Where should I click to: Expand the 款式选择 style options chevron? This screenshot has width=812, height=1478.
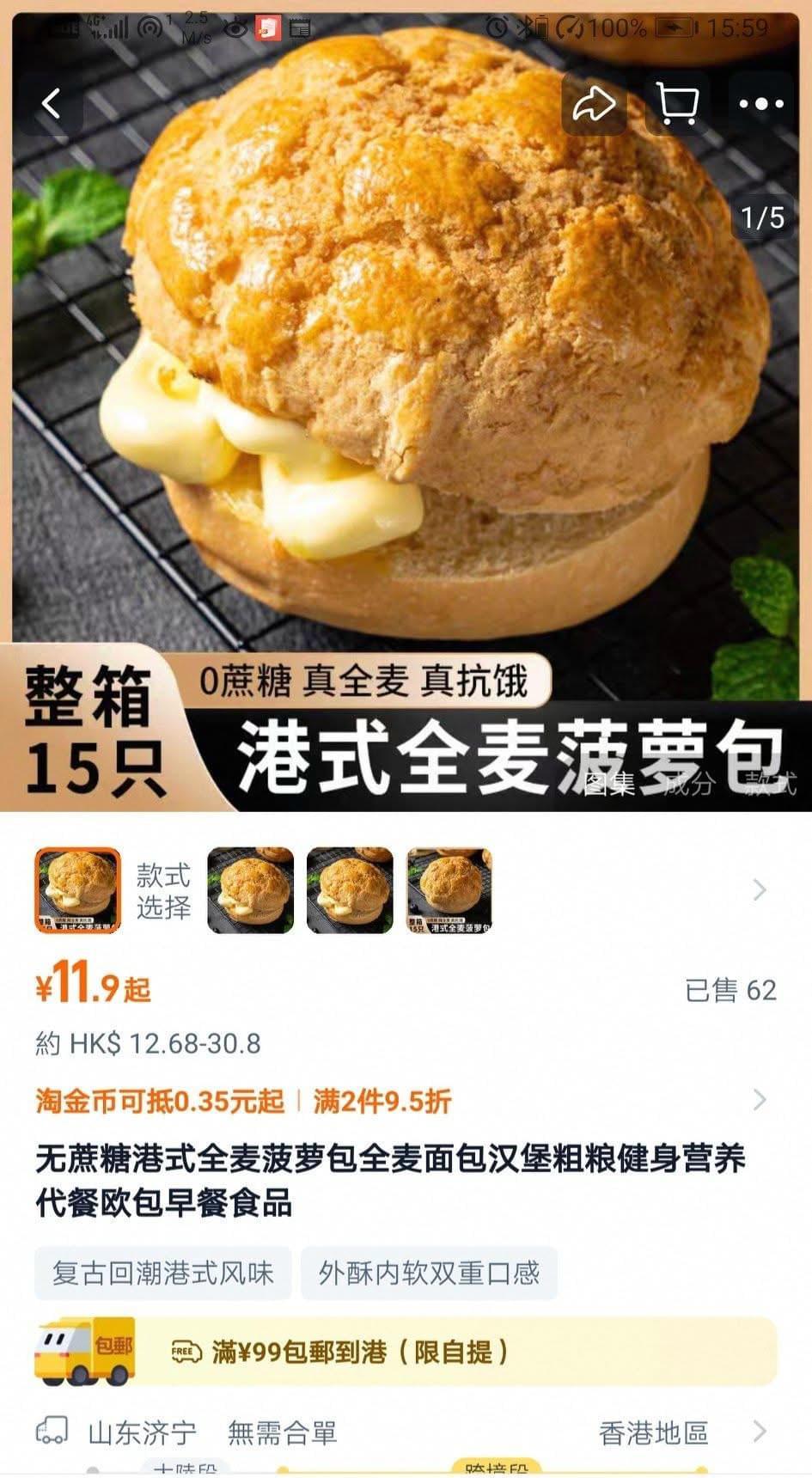[x=759, y=890]
